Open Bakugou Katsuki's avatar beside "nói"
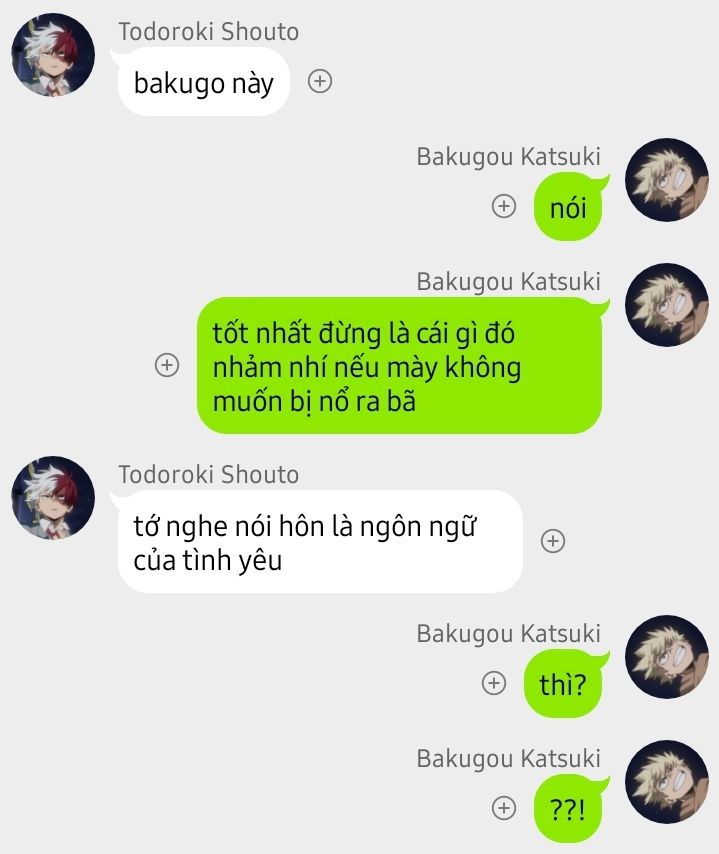Viewport: 719px width, 854px height. [x=666, y=180]
